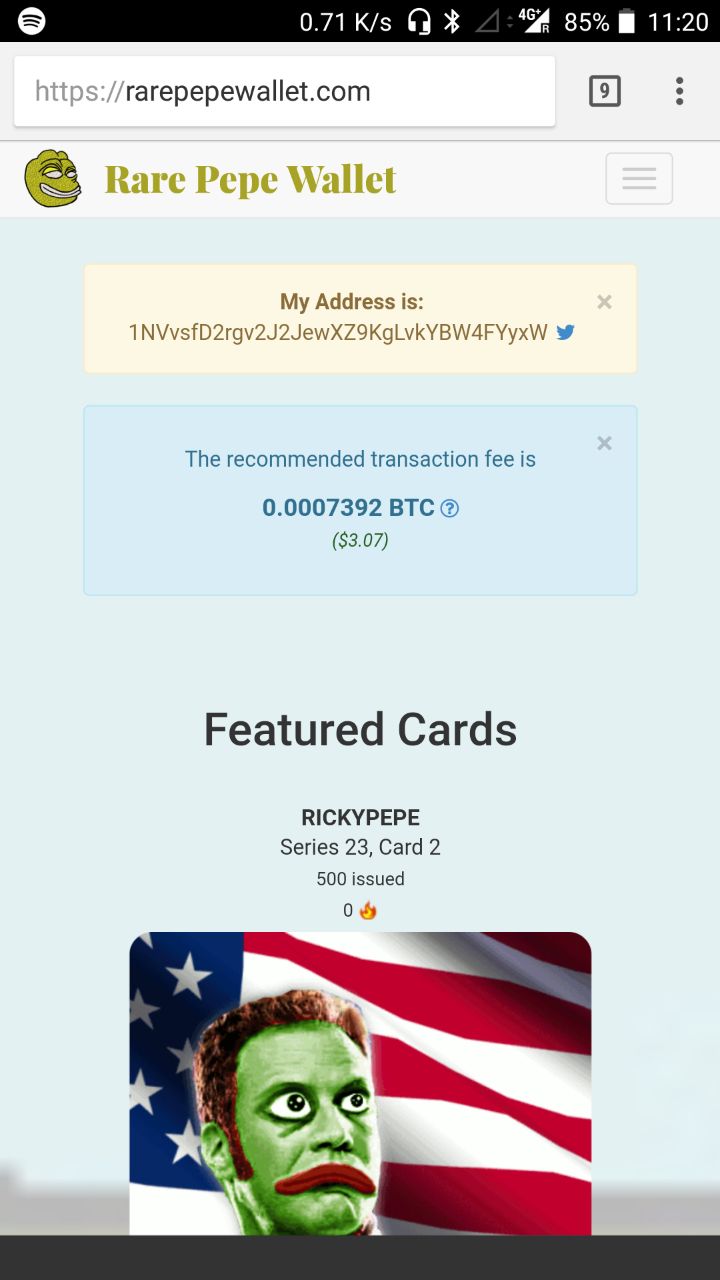Close the recommended transaction fee notice

604,443
